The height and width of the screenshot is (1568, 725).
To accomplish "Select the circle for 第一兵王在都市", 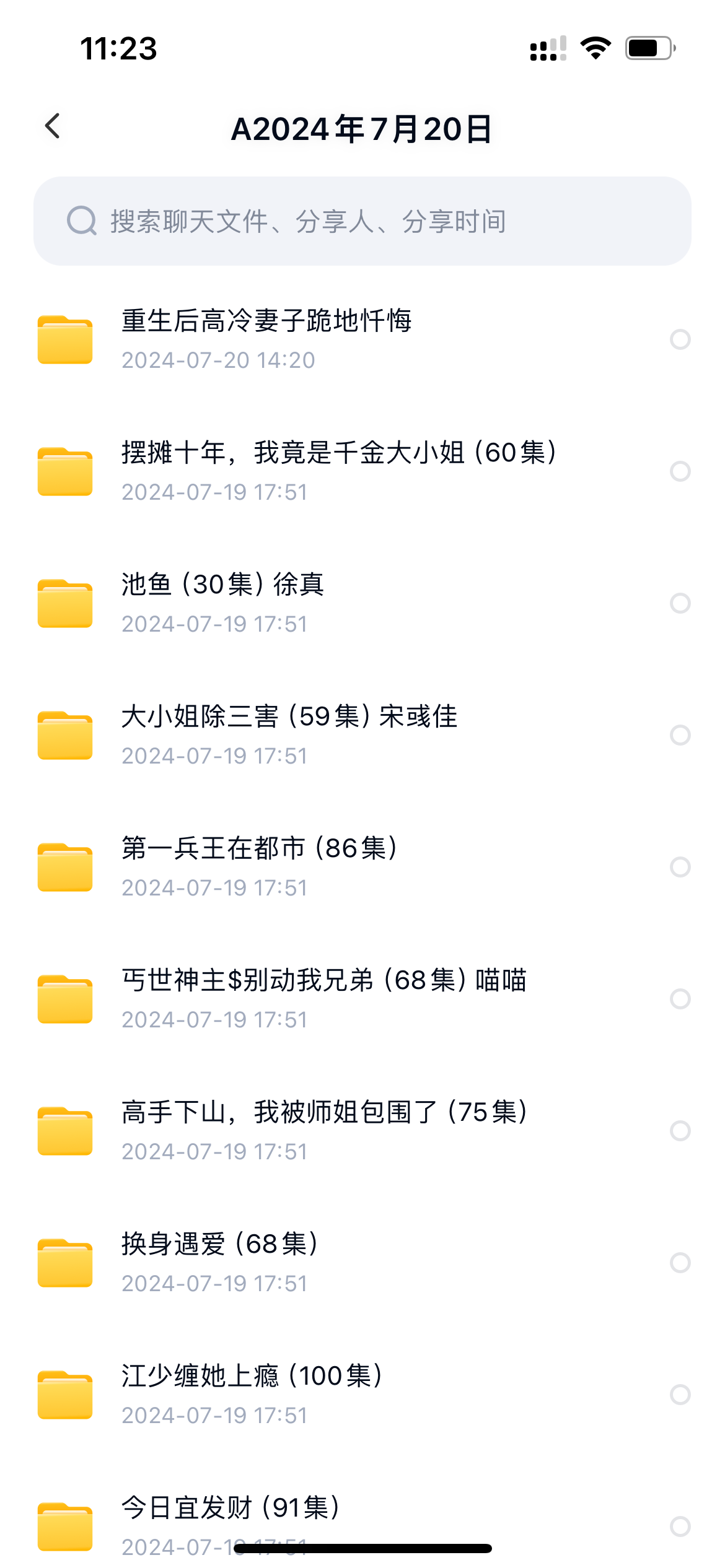I will point(680,867).
